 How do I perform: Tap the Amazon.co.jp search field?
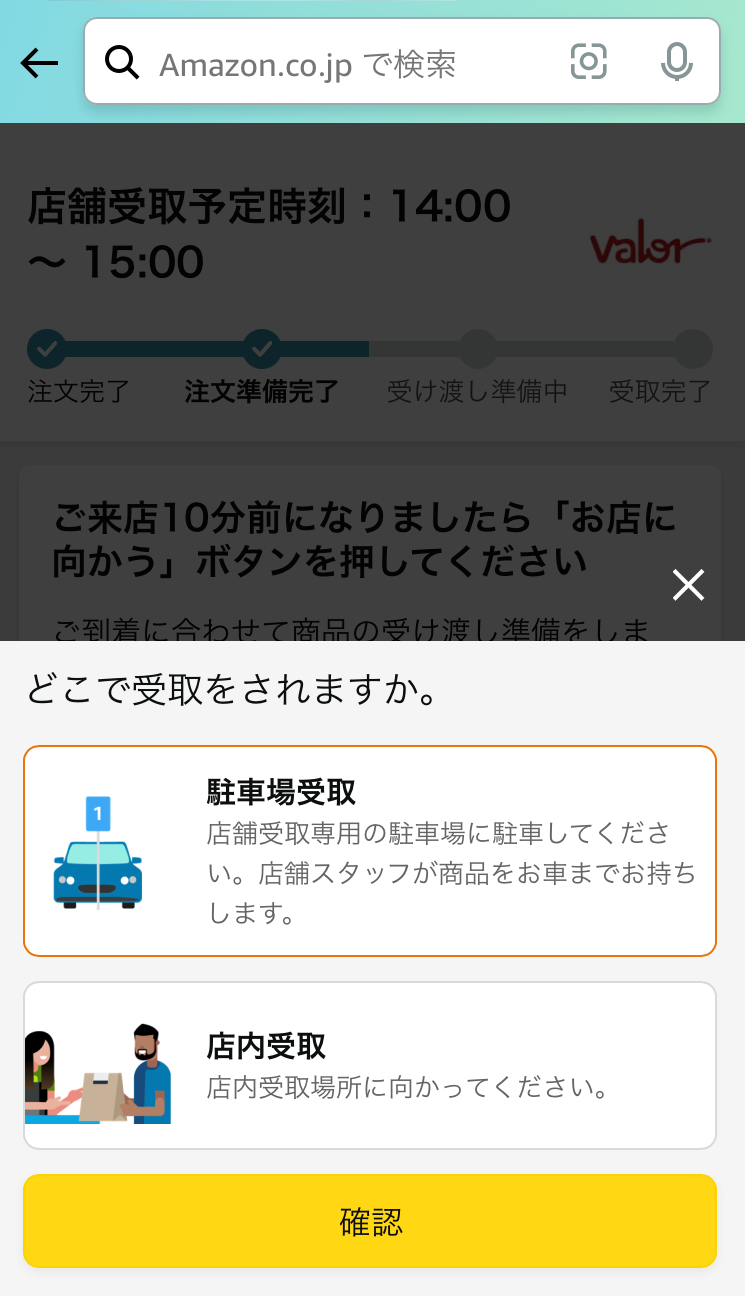point(340,63)
